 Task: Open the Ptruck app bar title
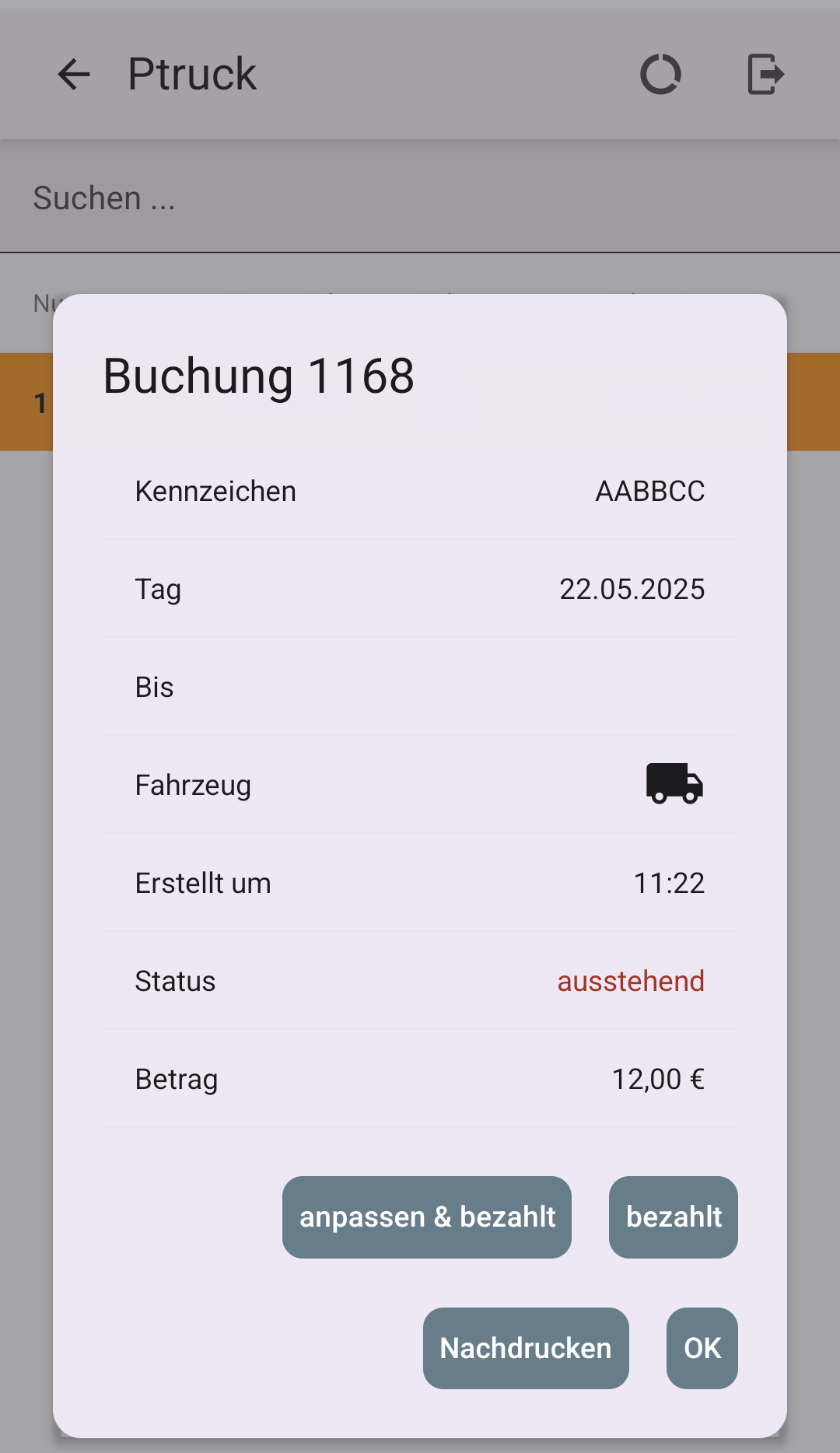click(191, 74)
